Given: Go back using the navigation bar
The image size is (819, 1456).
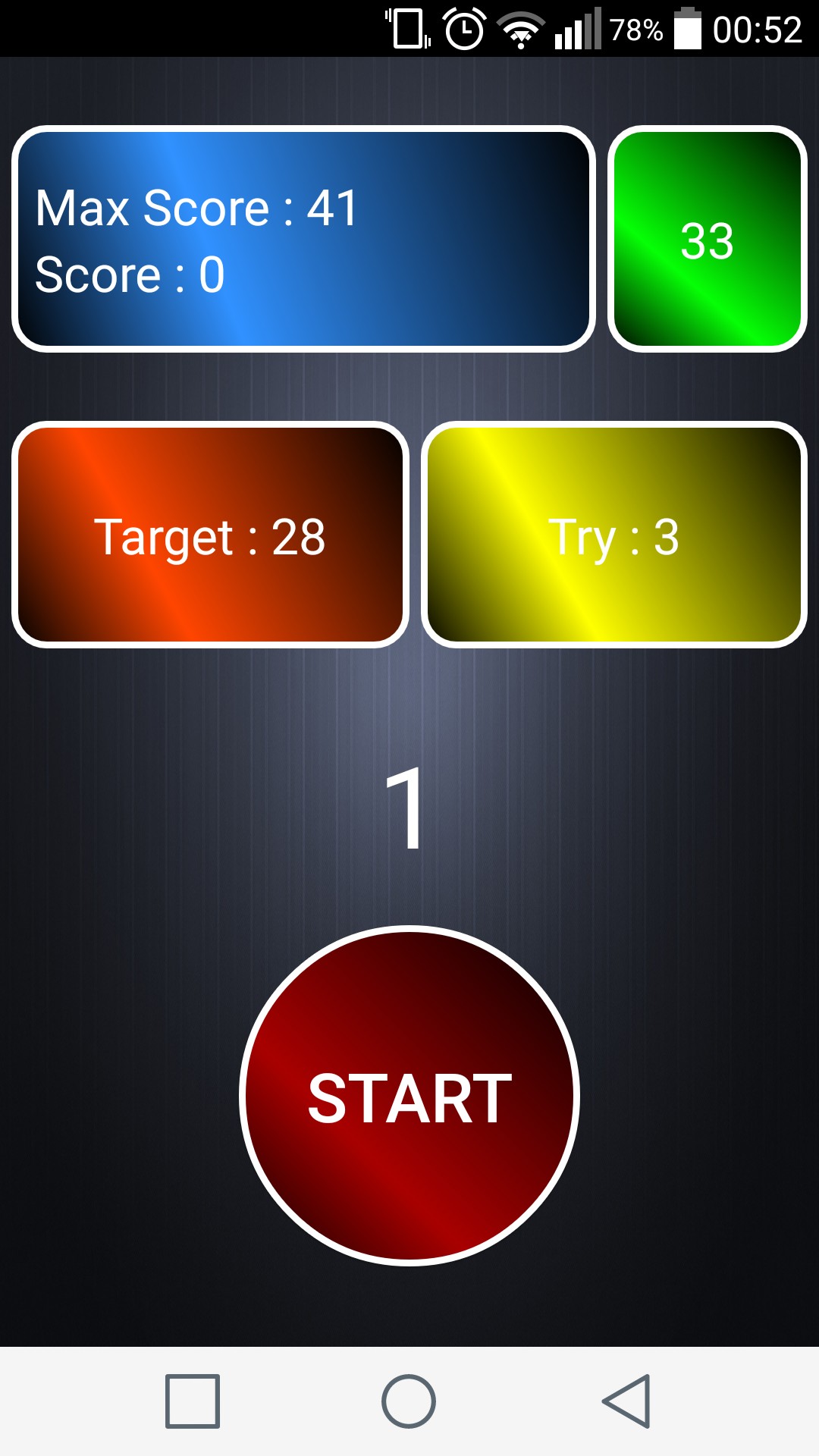Looking at the screenshot, I should [626, 1401].
